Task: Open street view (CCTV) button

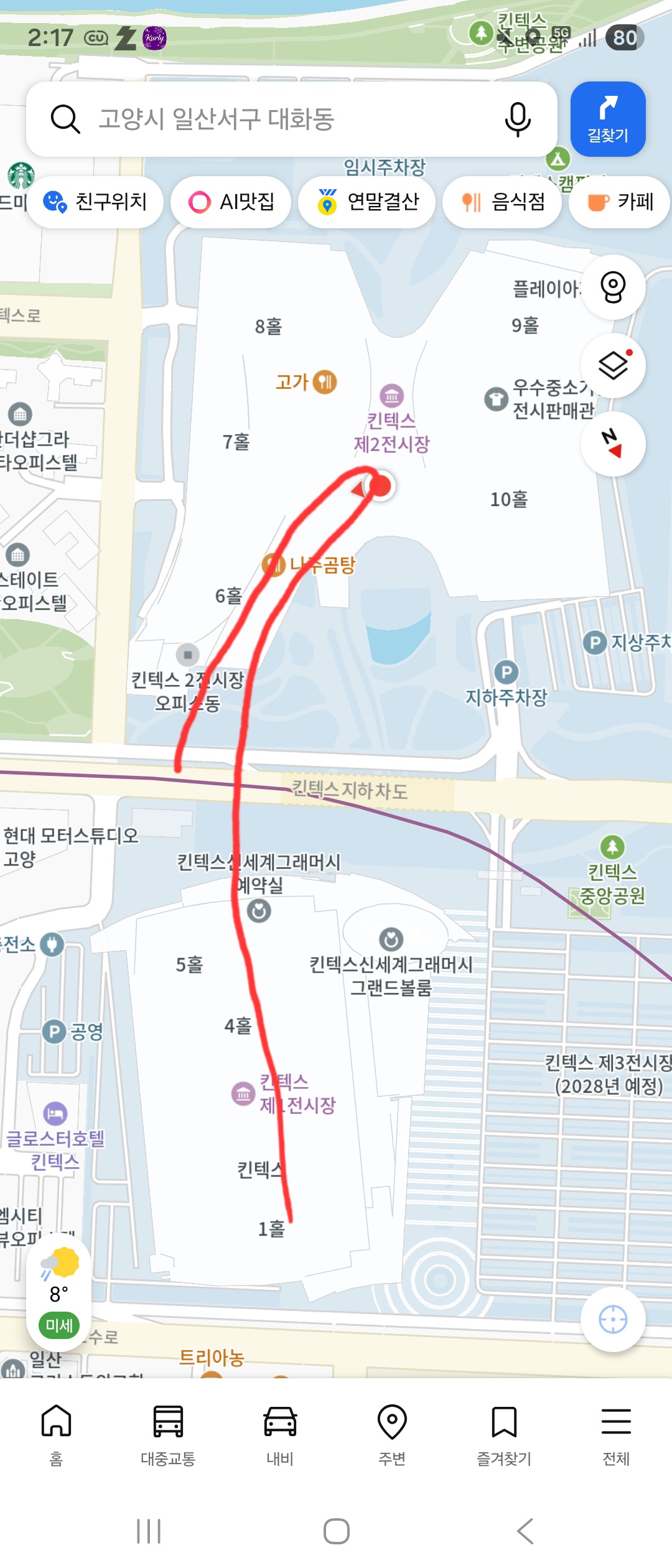Action: (612, 287)
